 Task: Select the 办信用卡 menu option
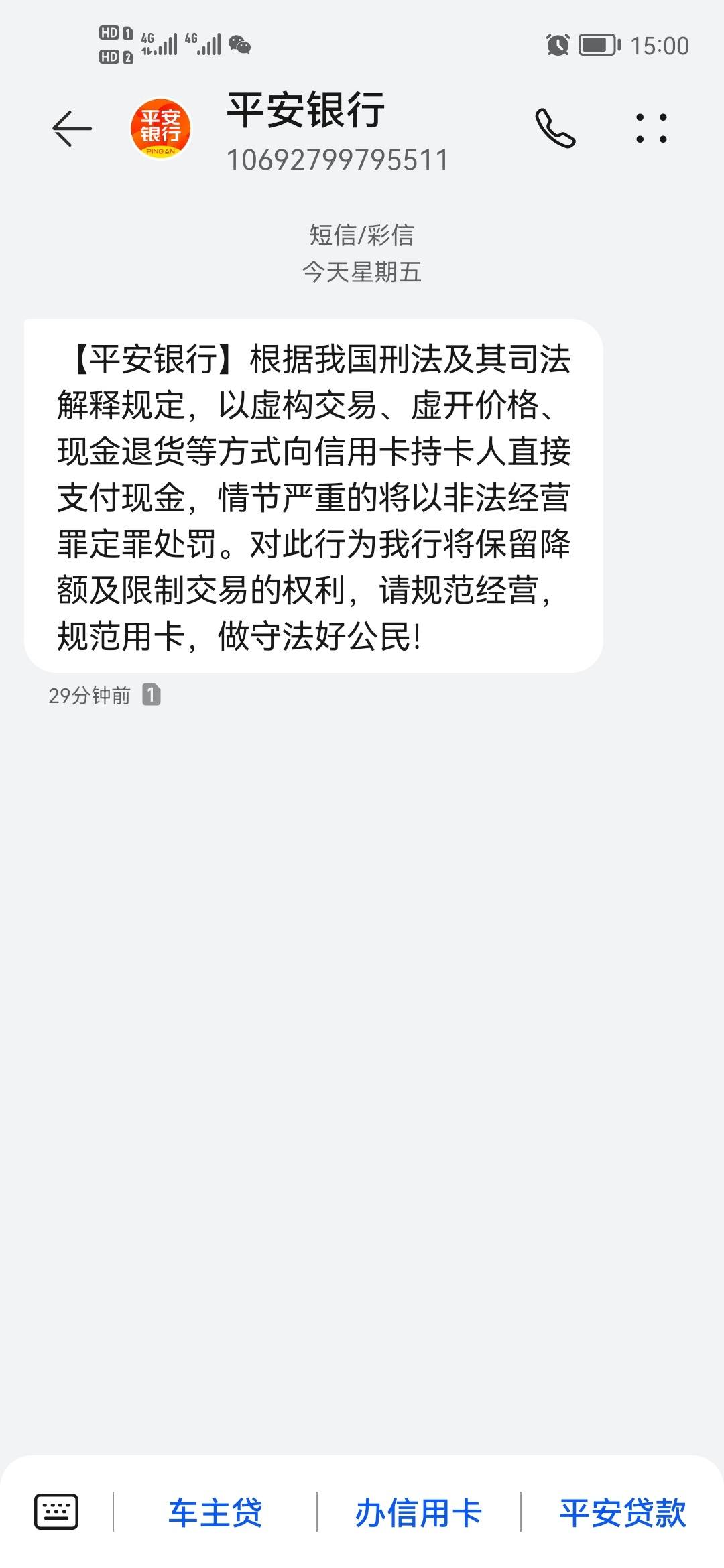[418, 1512]
